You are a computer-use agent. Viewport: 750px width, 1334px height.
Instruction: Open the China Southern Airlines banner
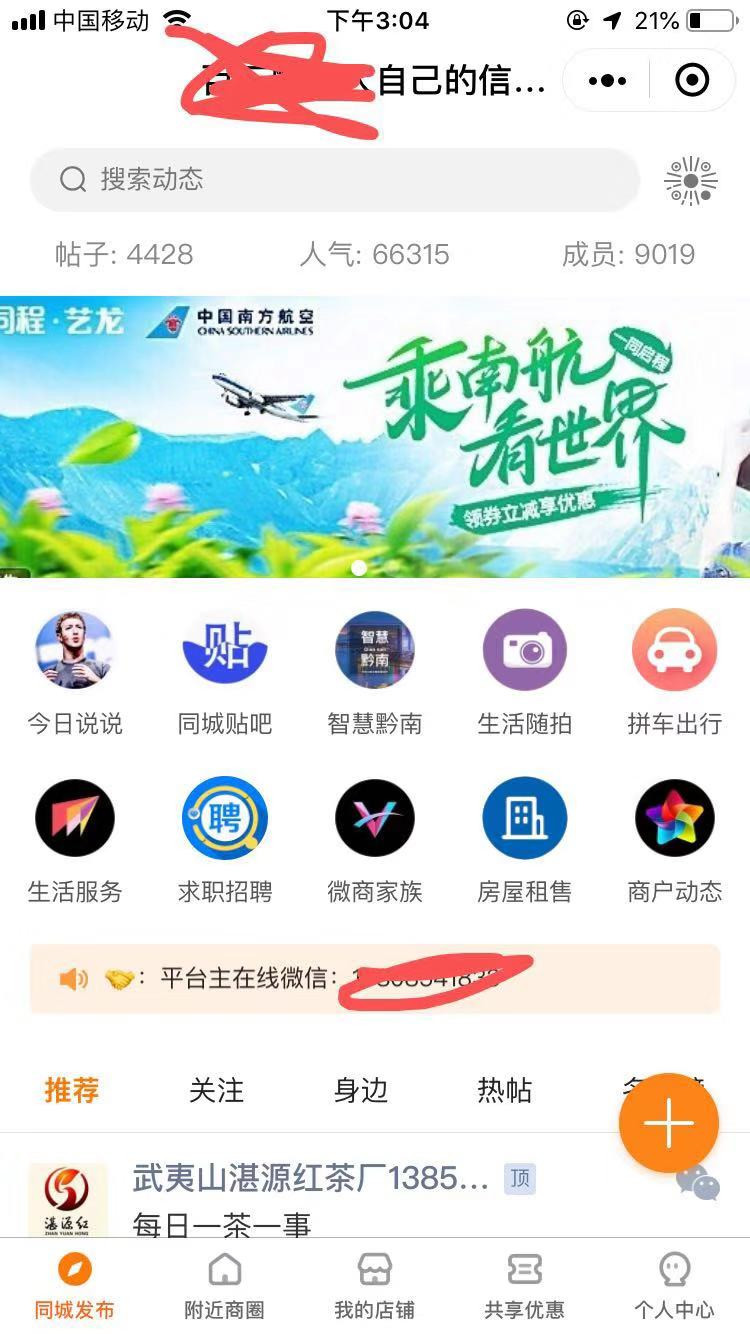(x=375, y=437)
